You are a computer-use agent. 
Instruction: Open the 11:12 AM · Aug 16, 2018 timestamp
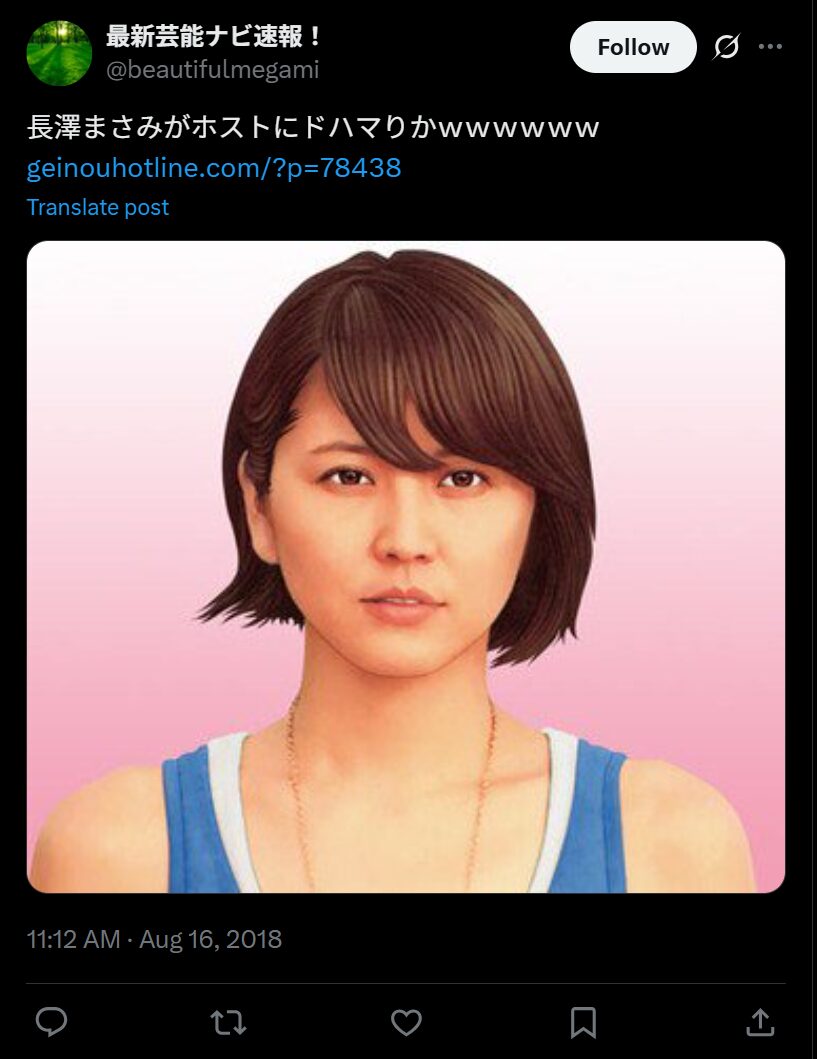[154, 940]
